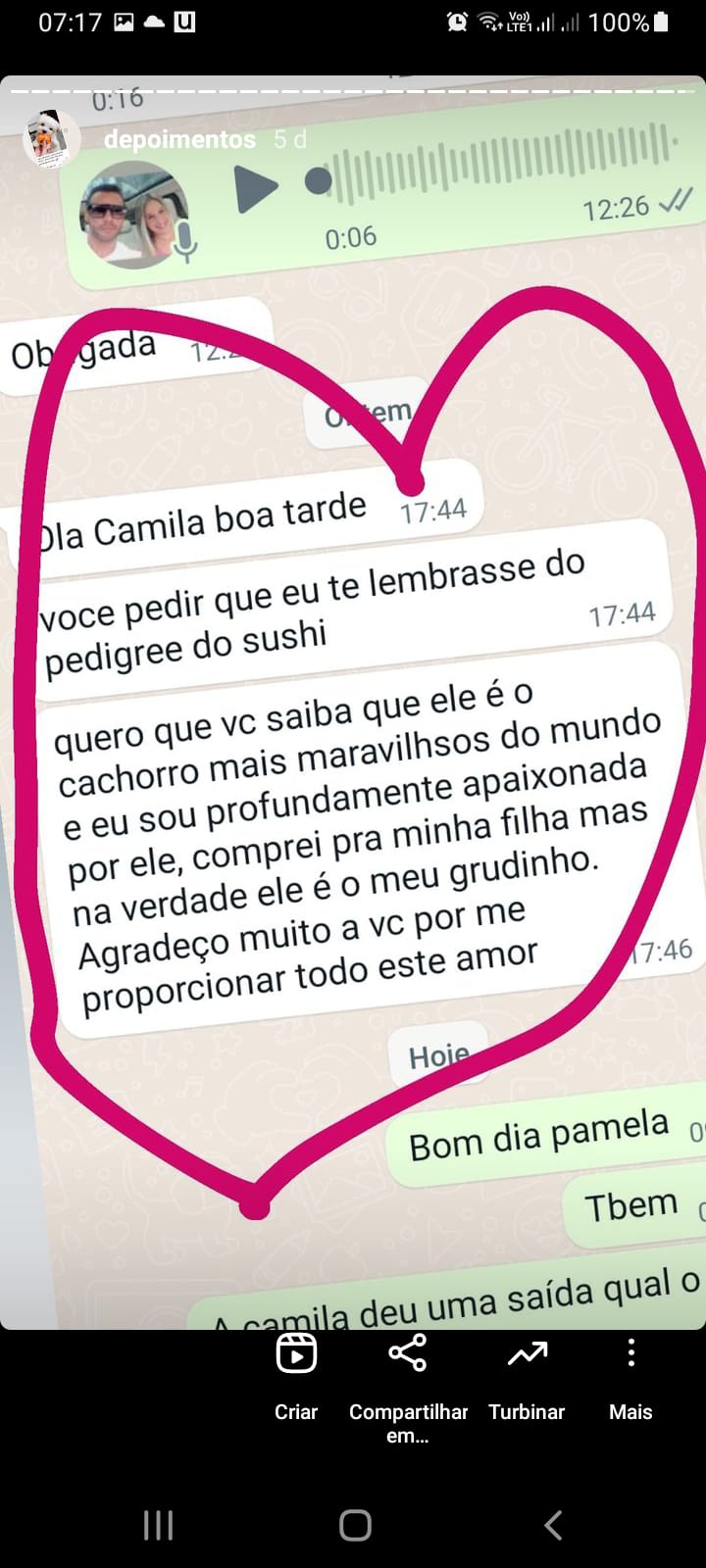Tap Criar to make a reel
706x1568 pixels.
(296, 1374)
